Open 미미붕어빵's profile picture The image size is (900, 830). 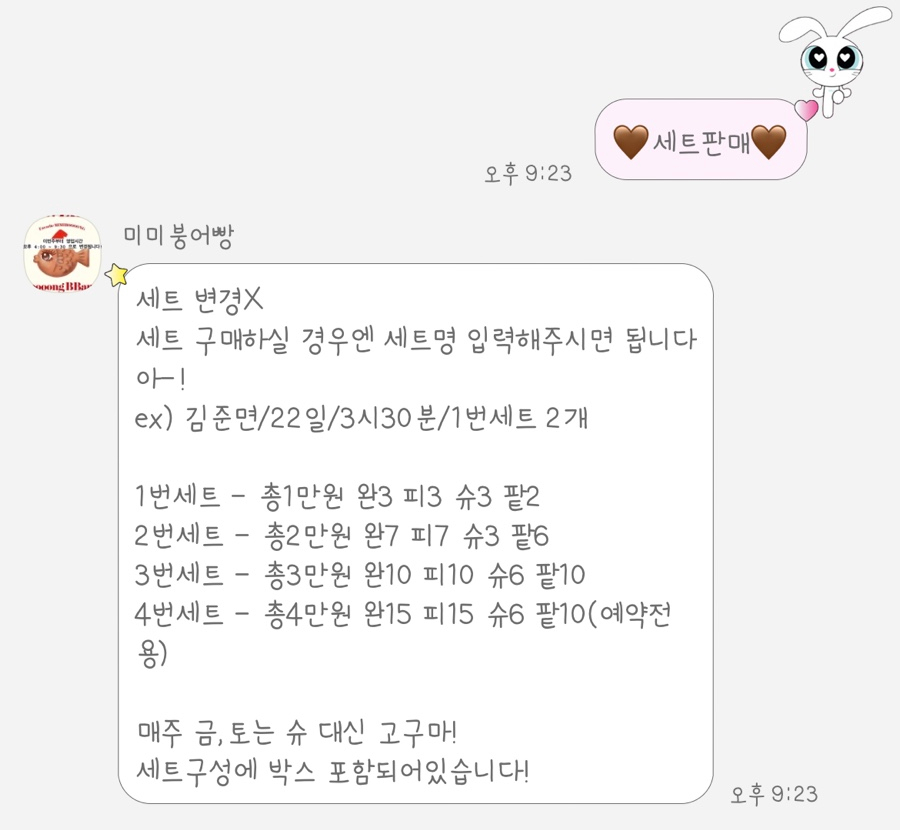click(x=62, y=253)
